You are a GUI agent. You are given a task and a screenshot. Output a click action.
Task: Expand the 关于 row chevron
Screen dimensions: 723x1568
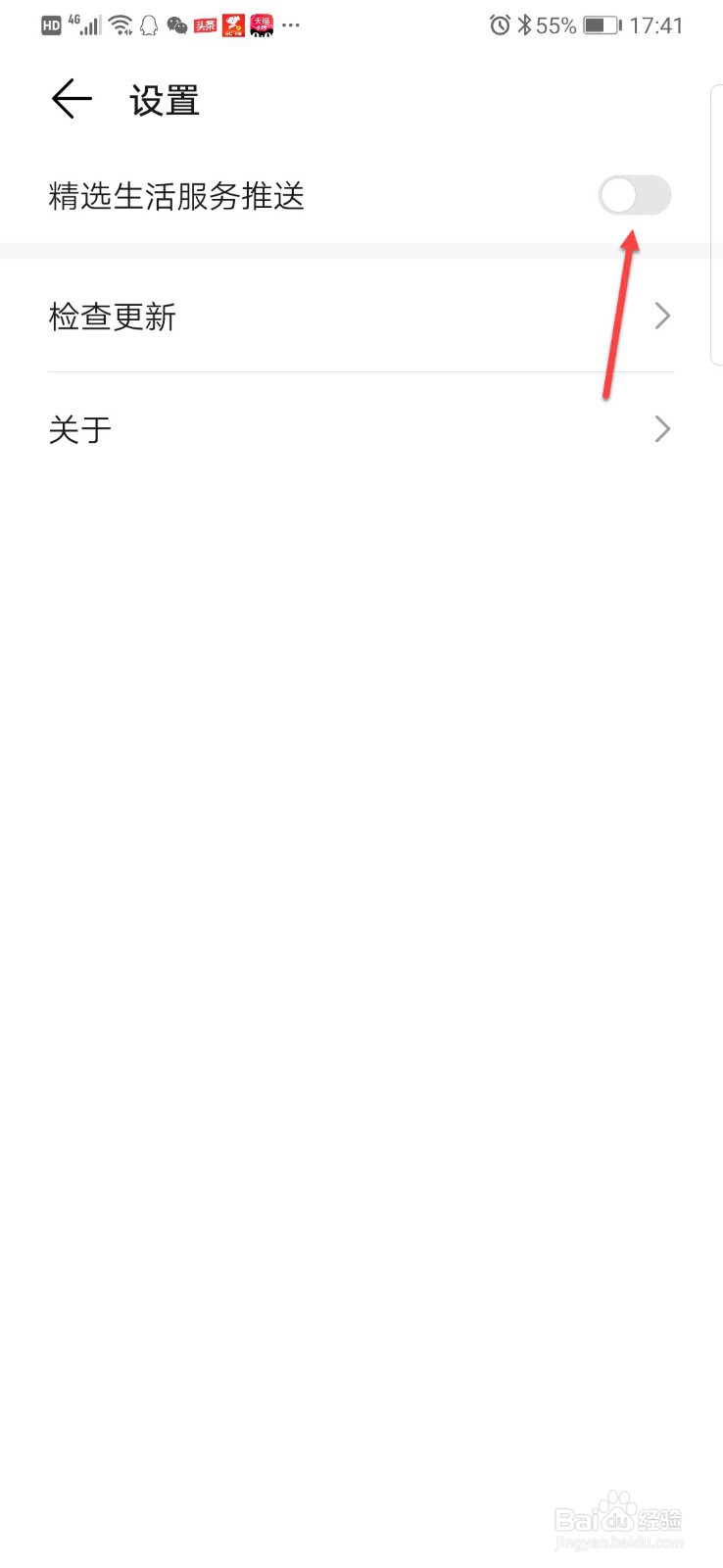pos(662,428)
